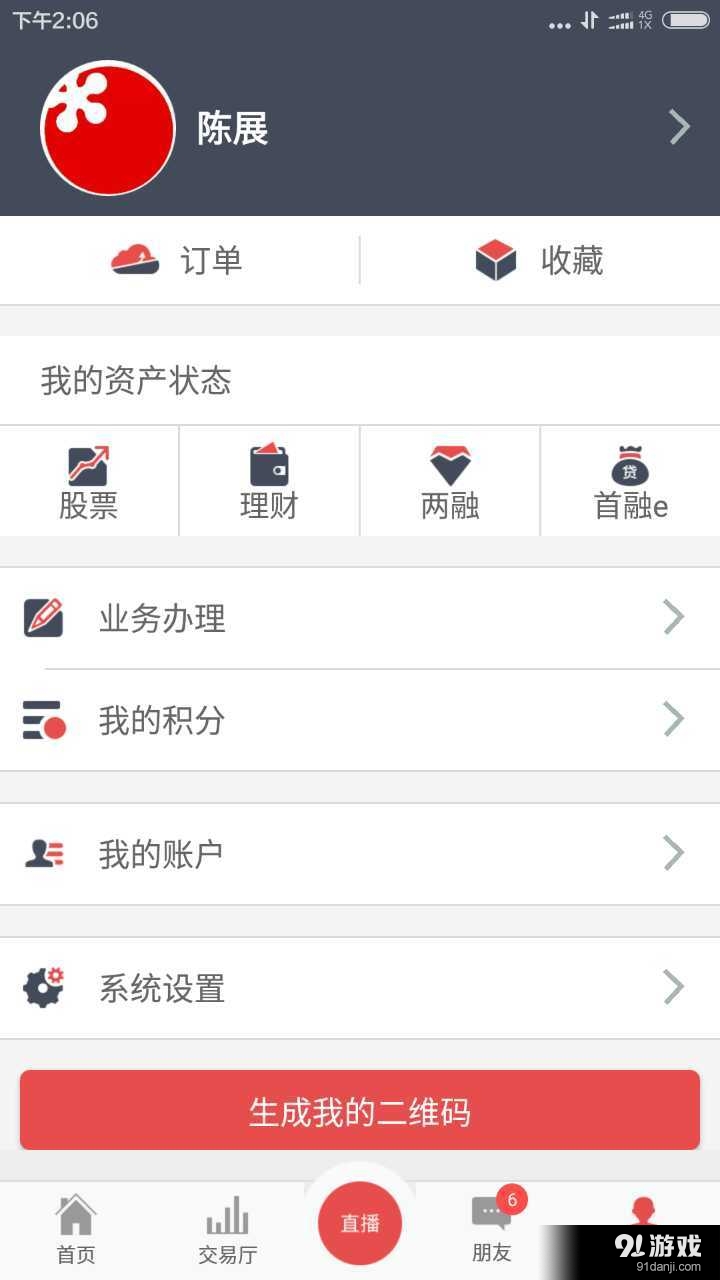Open 首融e section

[x=631, y=481]
